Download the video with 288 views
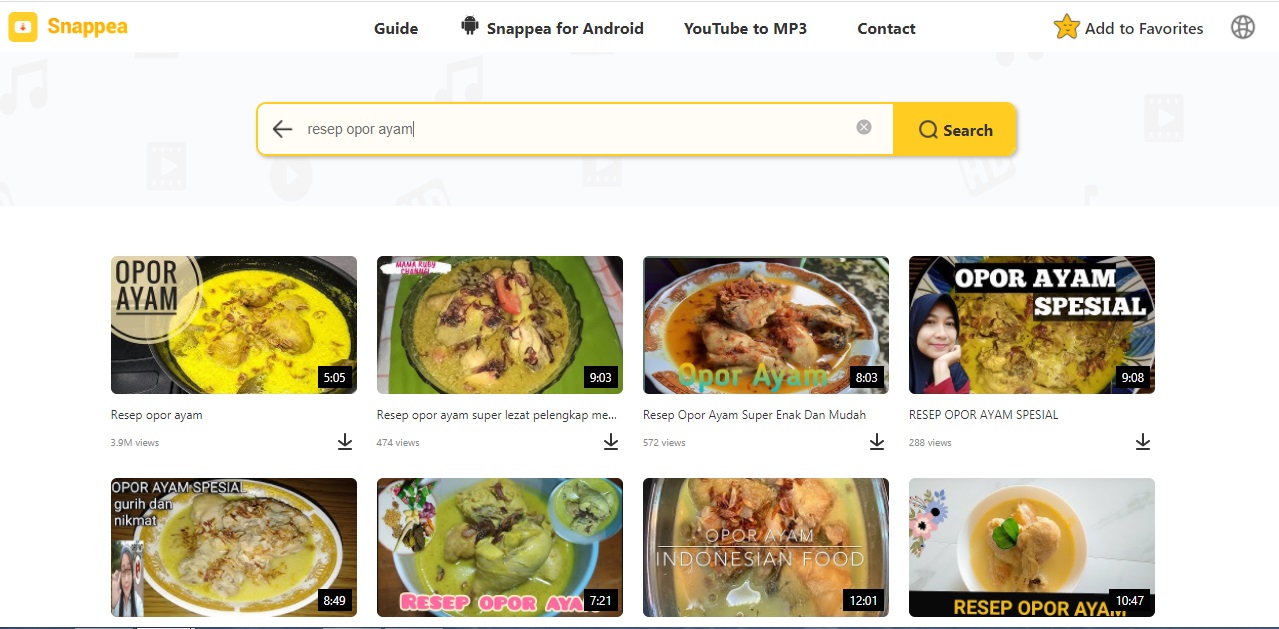Screen dimensions: 1279x629 pyautogui.click(x=1143, y=442)
